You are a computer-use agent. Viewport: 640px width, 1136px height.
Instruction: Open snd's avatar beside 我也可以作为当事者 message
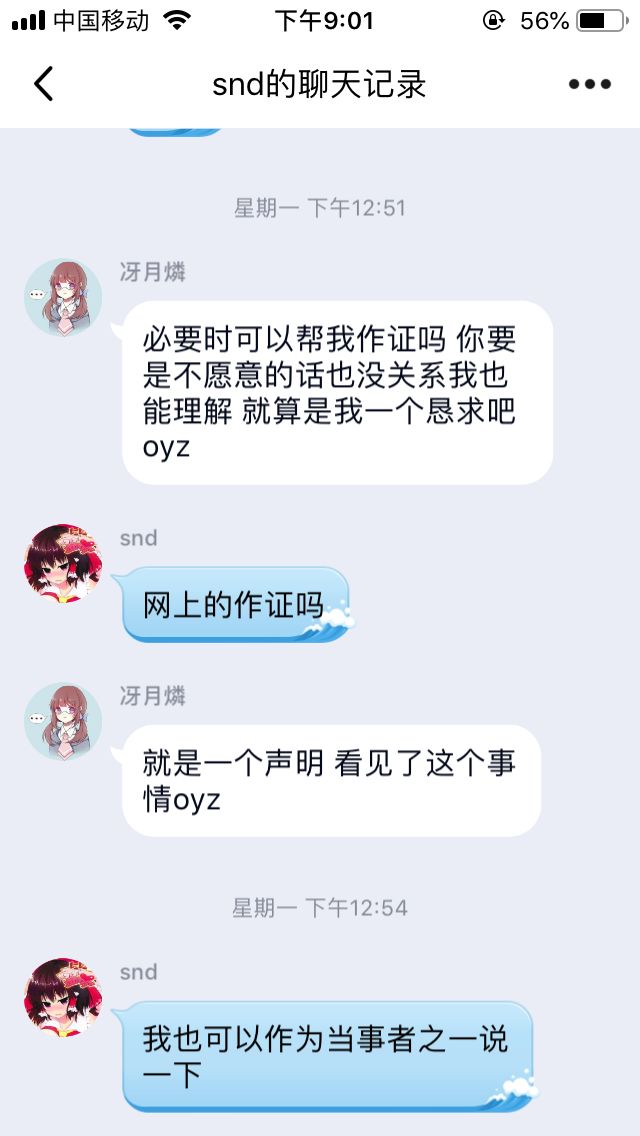click(x=63, y=996)
